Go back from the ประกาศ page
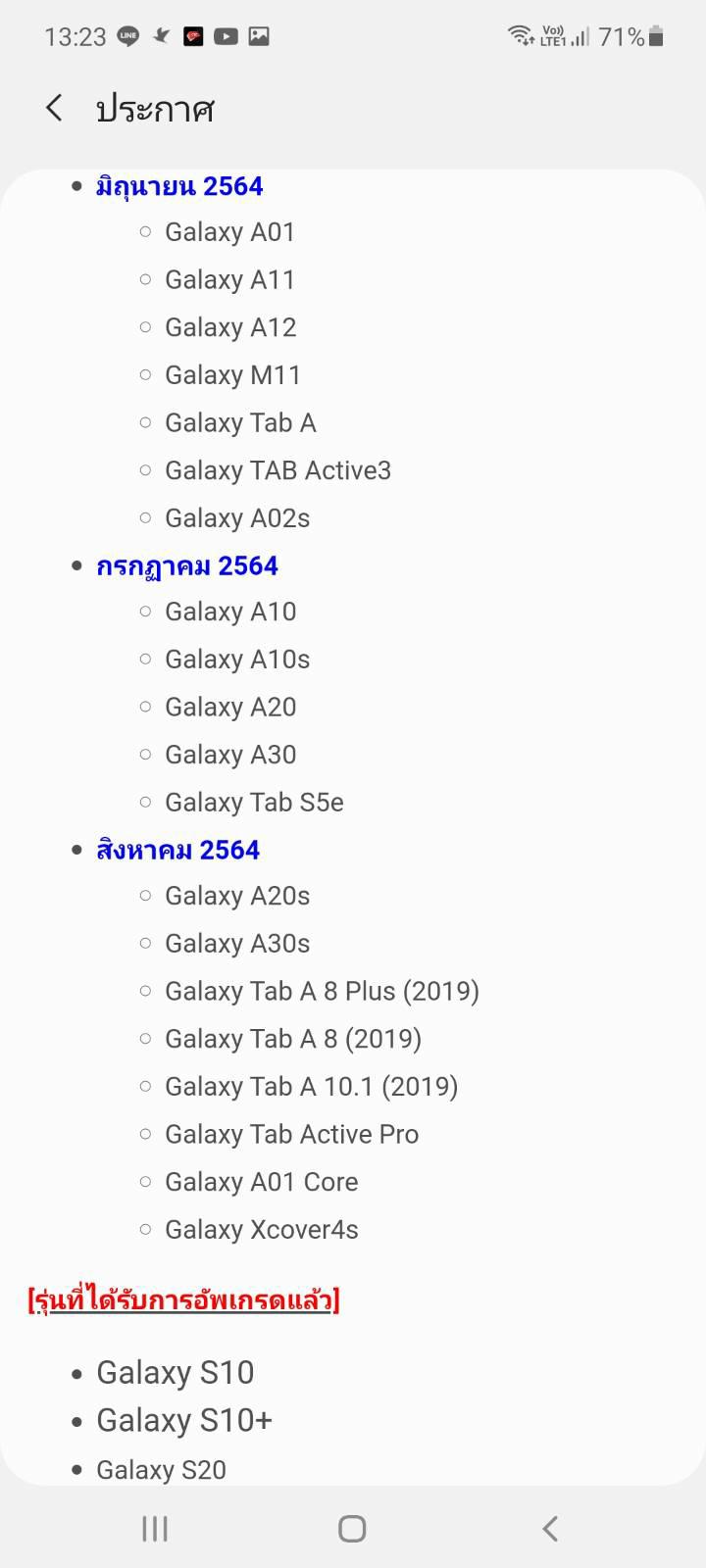This screenshot has height=1568, width=706. tap(54, 108)
